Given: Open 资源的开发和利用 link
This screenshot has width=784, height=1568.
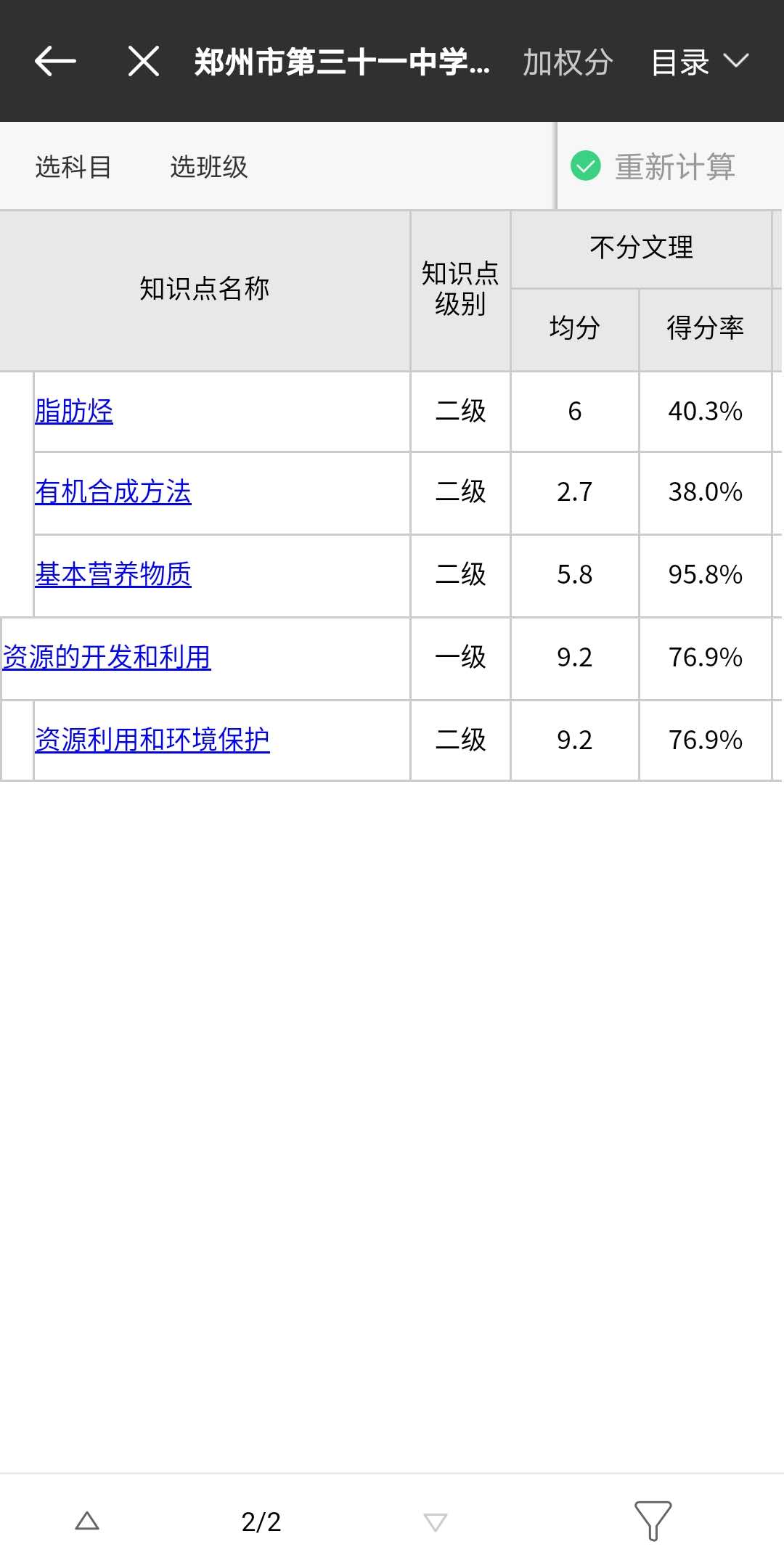Looking at the screenshot, I should 107,658.
